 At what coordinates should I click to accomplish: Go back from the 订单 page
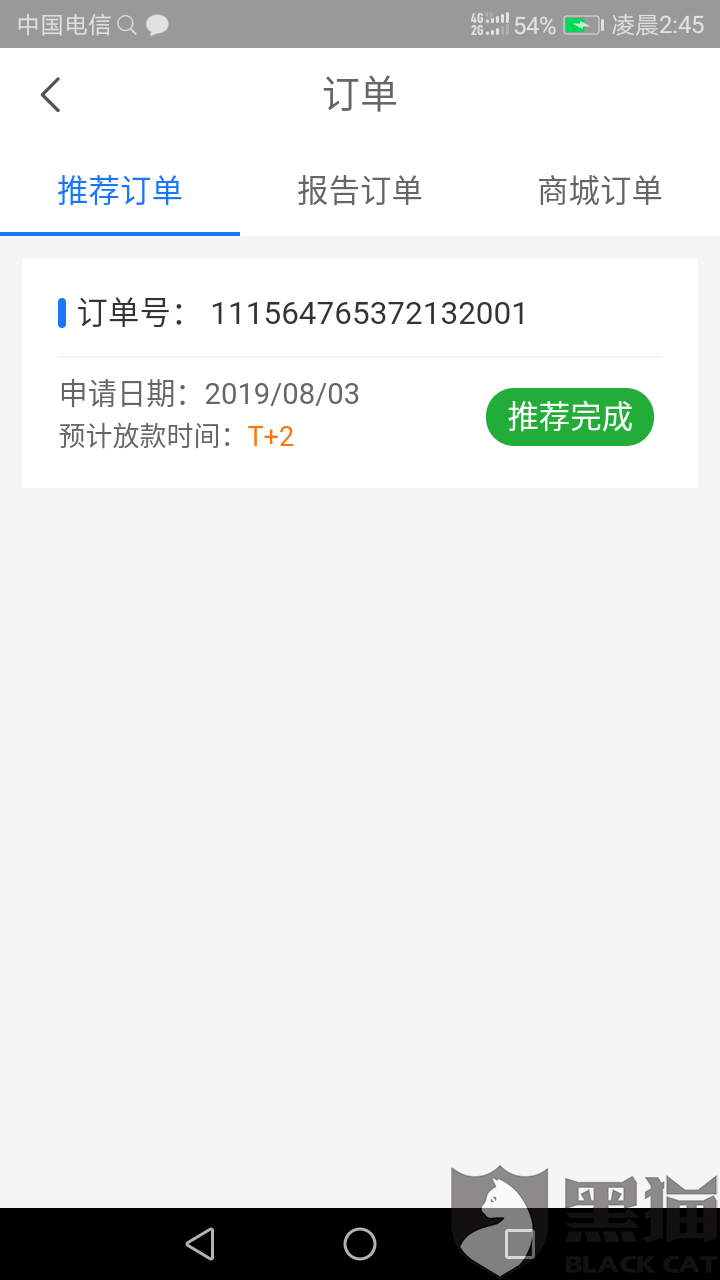pyautogui.click(x=51, y=95)
